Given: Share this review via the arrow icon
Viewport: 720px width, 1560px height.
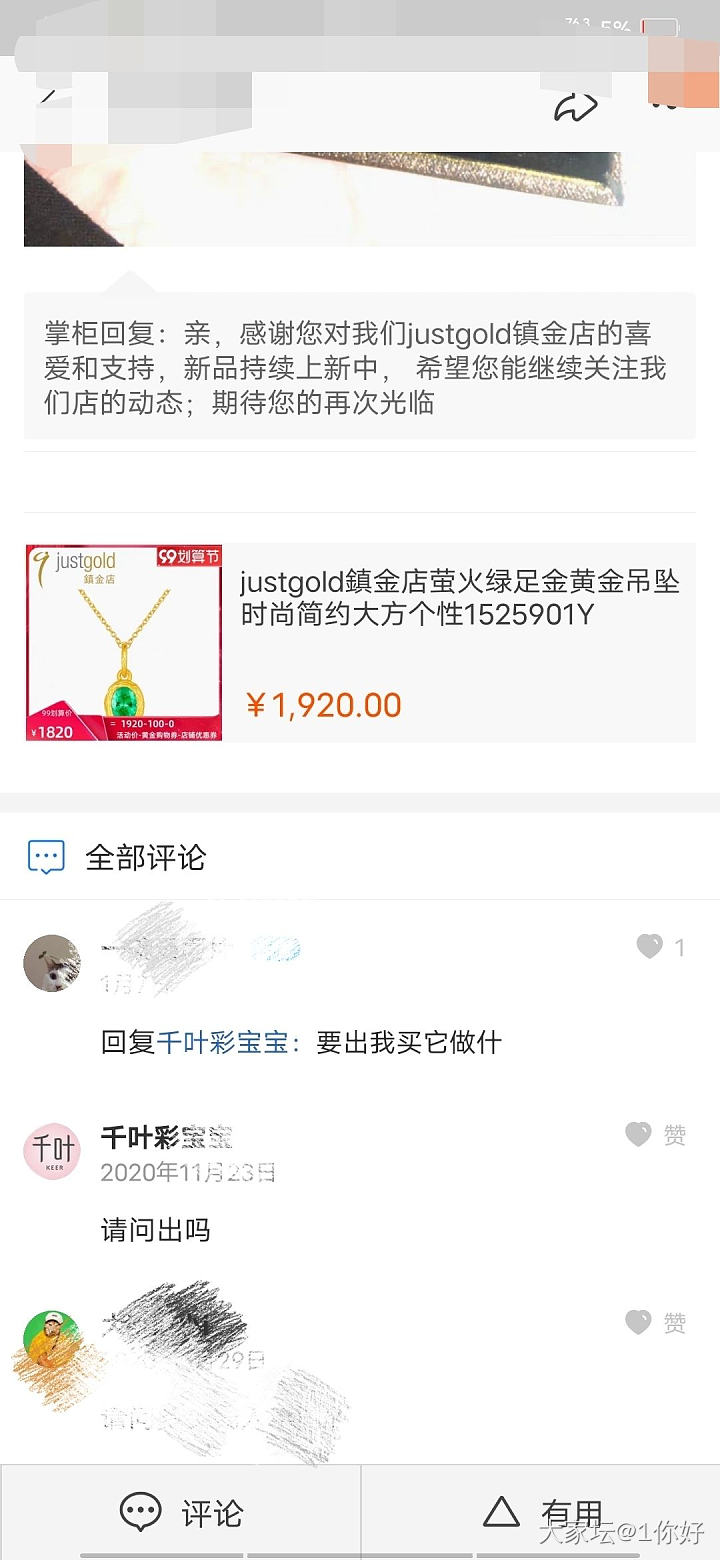Looking at the screenshot, I should 575,106.
